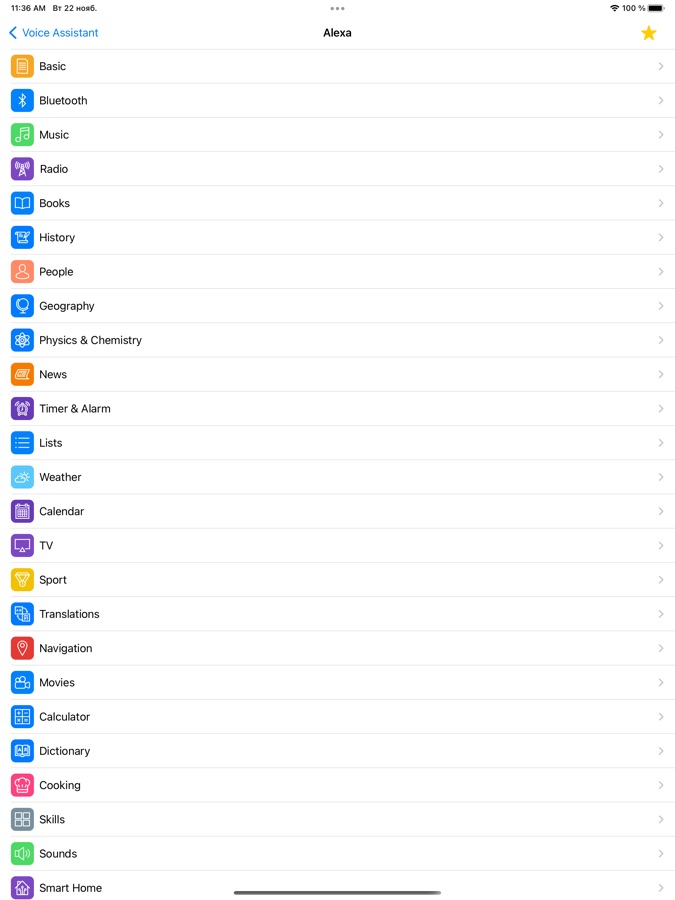
Task: Open the Calculator category
Action: point(65,716)
